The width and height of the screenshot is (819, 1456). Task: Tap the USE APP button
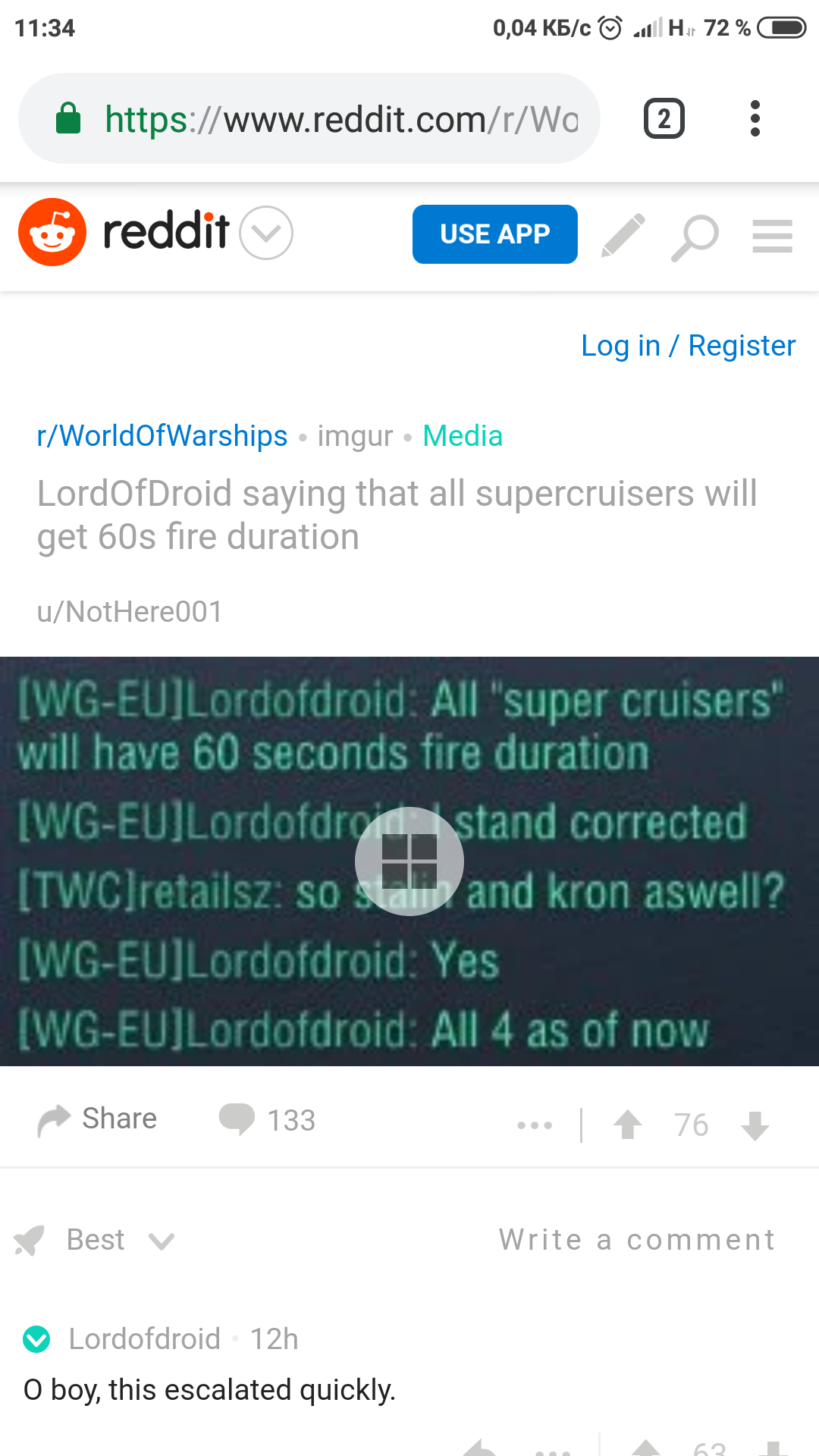pyautogui.click(x=495, y=234)
